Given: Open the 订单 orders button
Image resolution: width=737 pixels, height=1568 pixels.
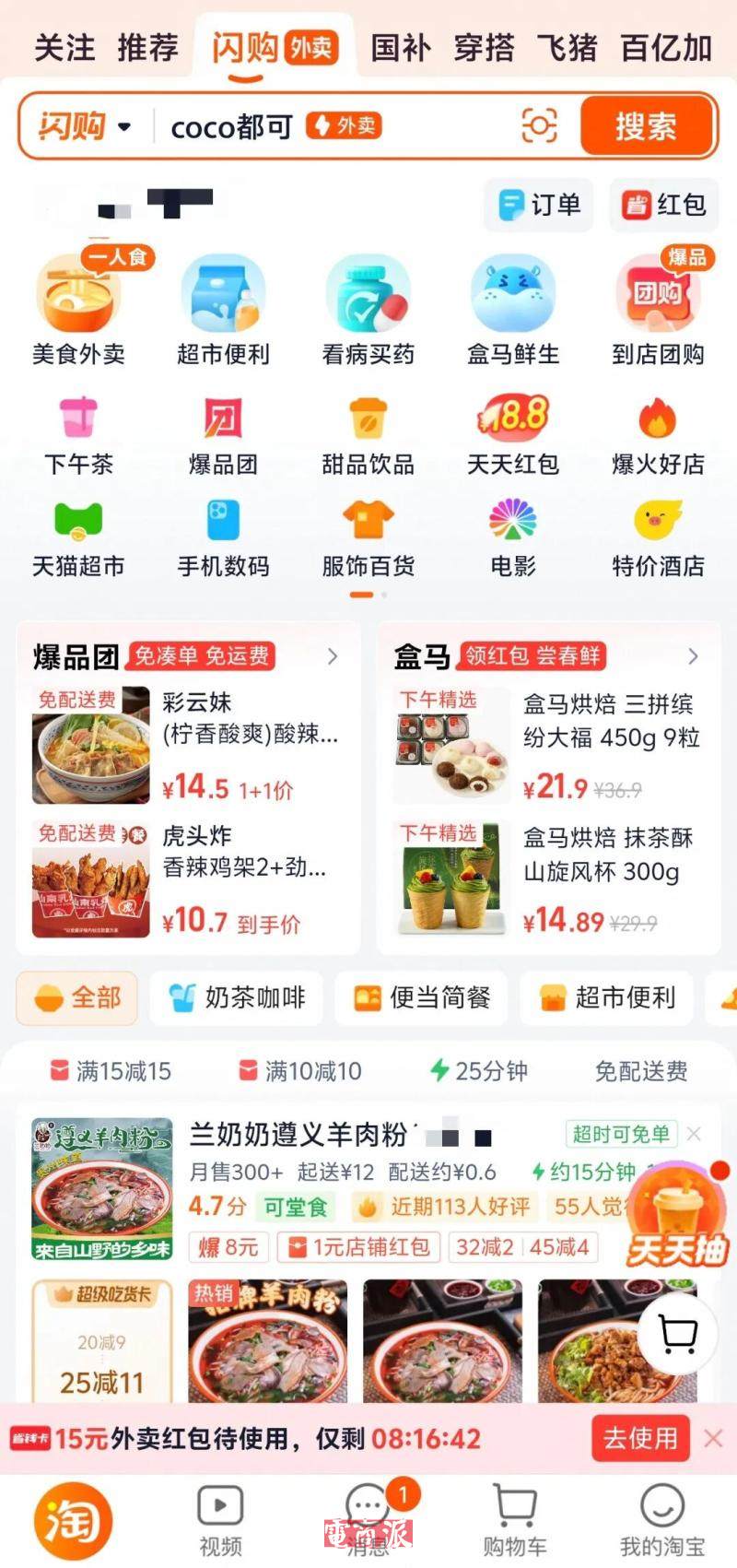Looking at the screenshot, I should click(540, 205).
